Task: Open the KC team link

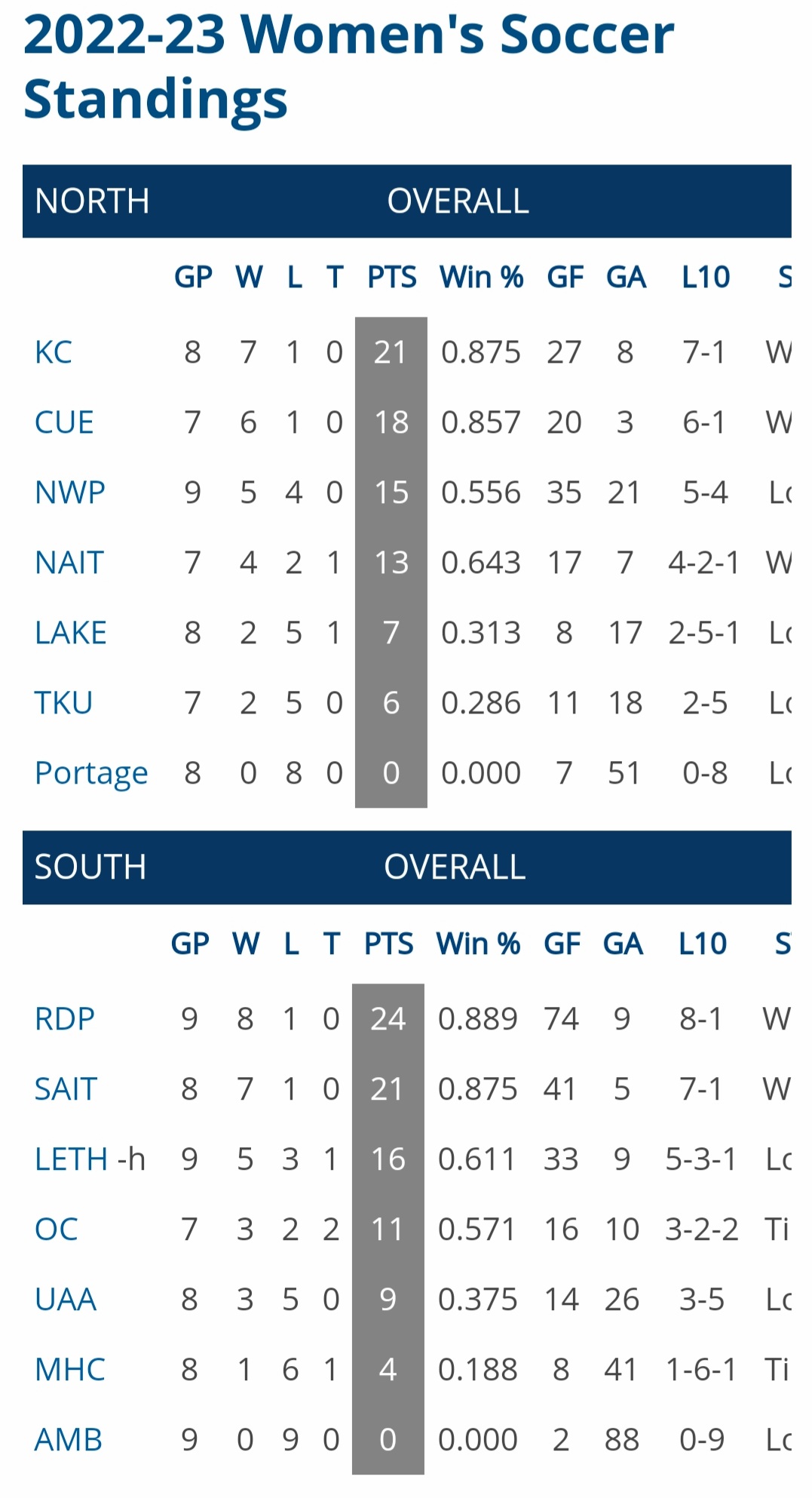Action: click(x=54, y=352)
